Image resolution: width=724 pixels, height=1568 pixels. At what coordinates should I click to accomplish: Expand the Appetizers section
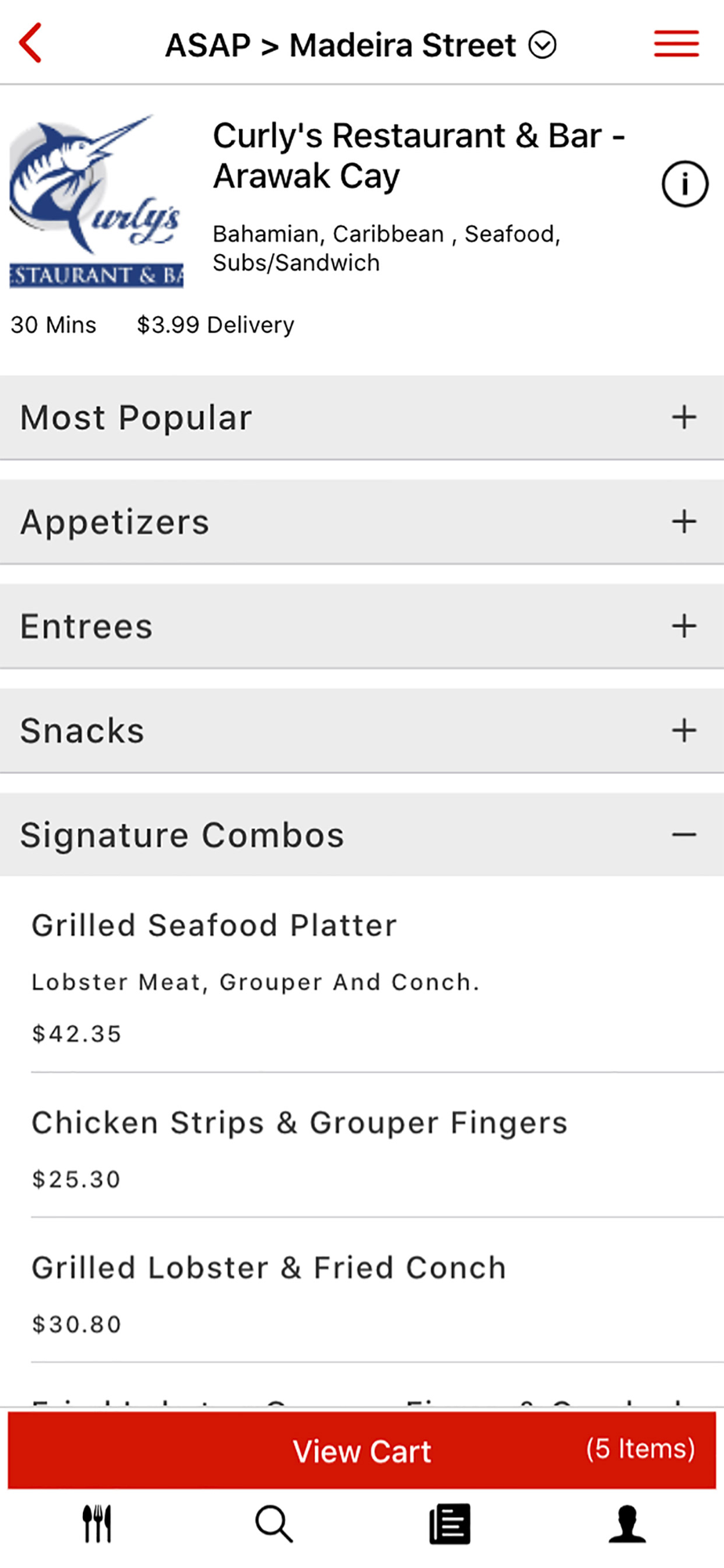click(x=362, y=521)
